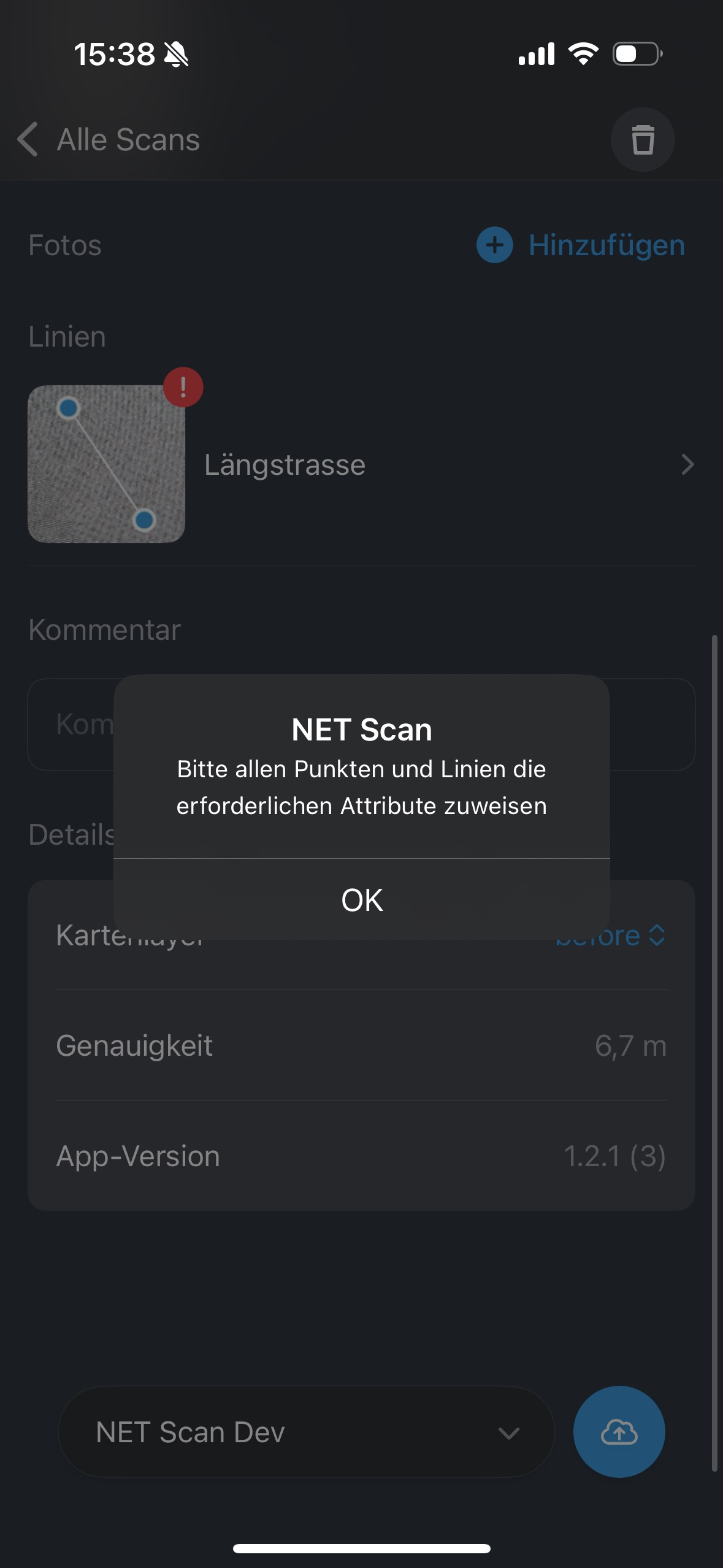723x1568 pixels.
Task: Tap the muted notifications bell in status bar
Action: click(x=177, y=55)
